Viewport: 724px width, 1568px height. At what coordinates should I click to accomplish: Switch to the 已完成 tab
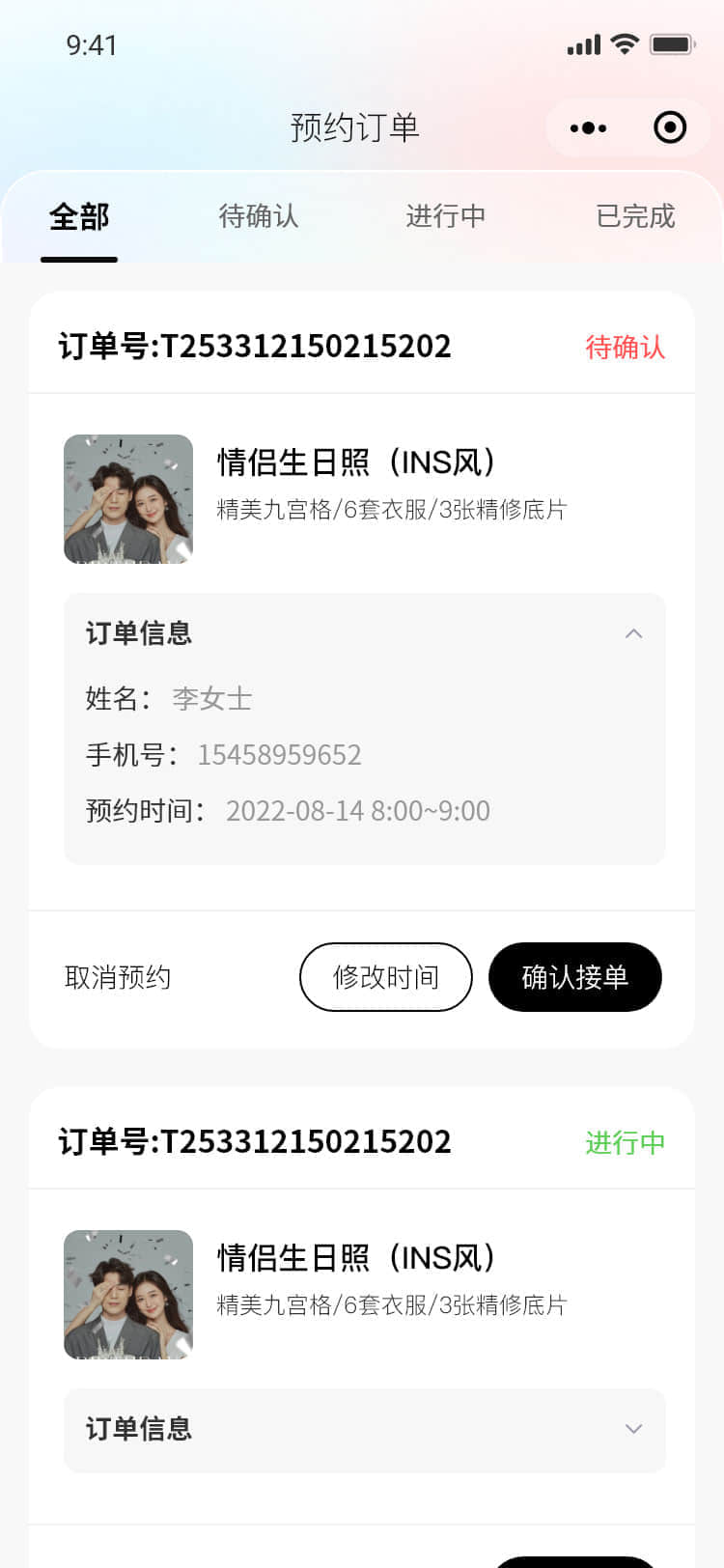click(634, 217)
